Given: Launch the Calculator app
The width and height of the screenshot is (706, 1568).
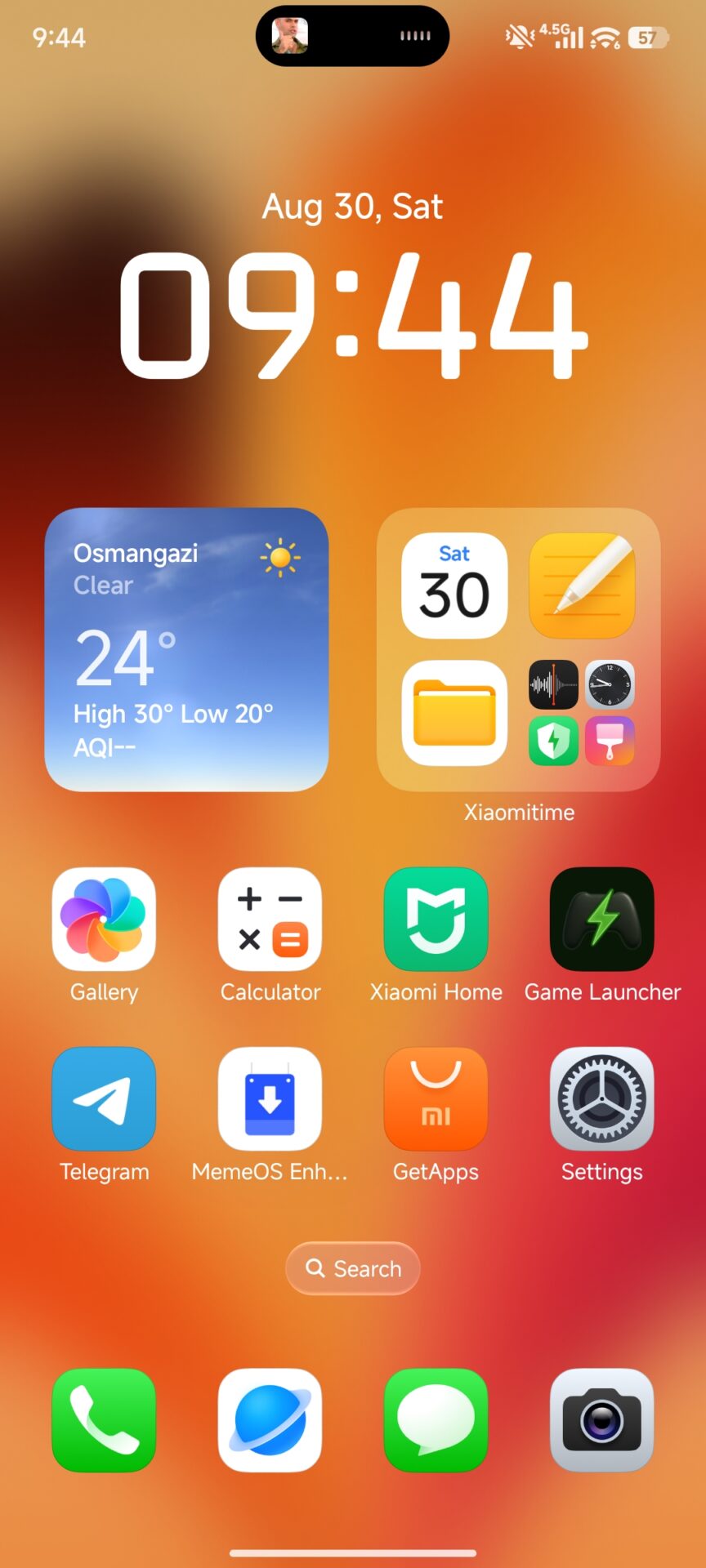Looking at the screenshot, I should [x=270, y=920].
